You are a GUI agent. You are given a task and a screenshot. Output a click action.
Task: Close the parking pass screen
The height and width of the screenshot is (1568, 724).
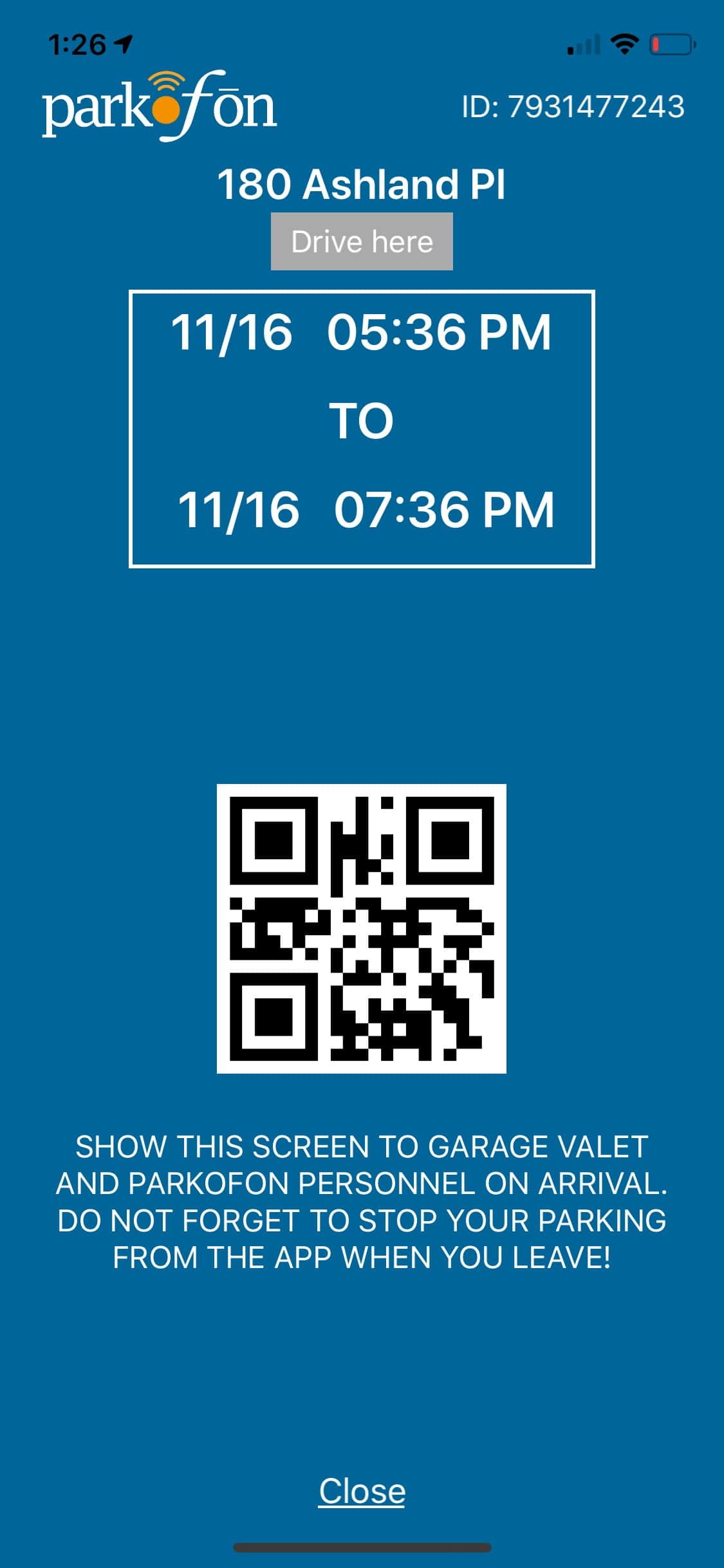point(362,1491)
